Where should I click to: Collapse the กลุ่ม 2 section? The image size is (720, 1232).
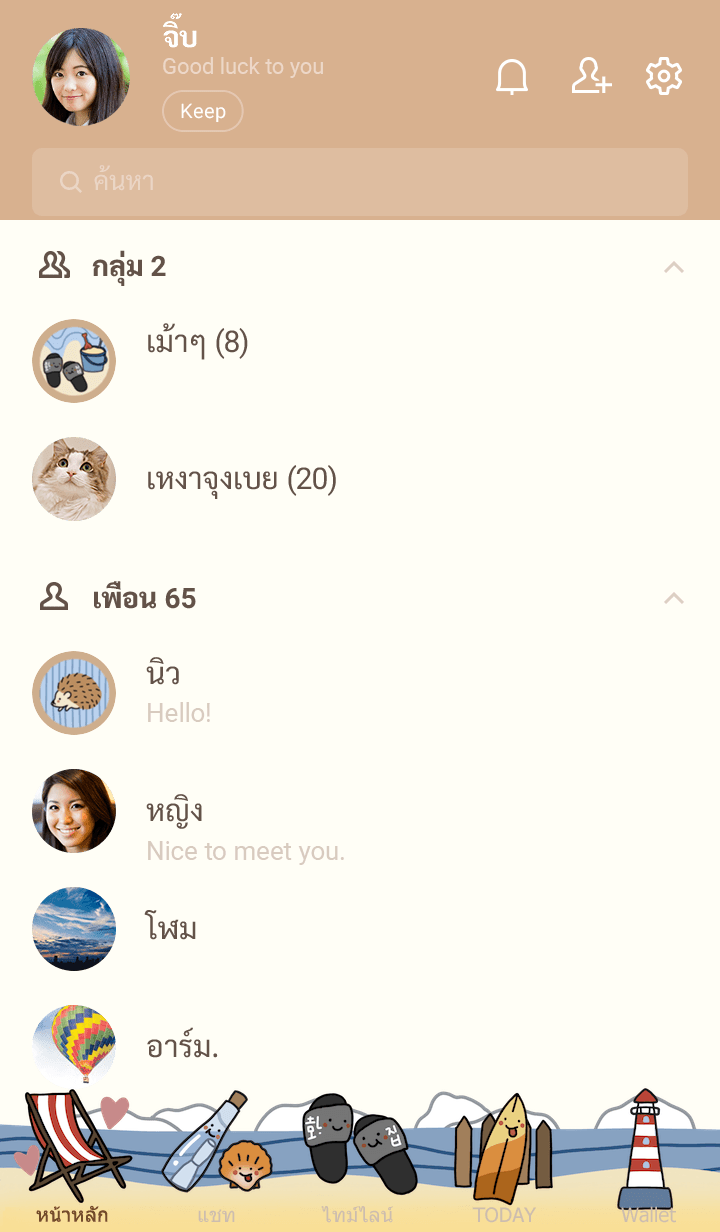pyautogui.click(x=674, y=267)
